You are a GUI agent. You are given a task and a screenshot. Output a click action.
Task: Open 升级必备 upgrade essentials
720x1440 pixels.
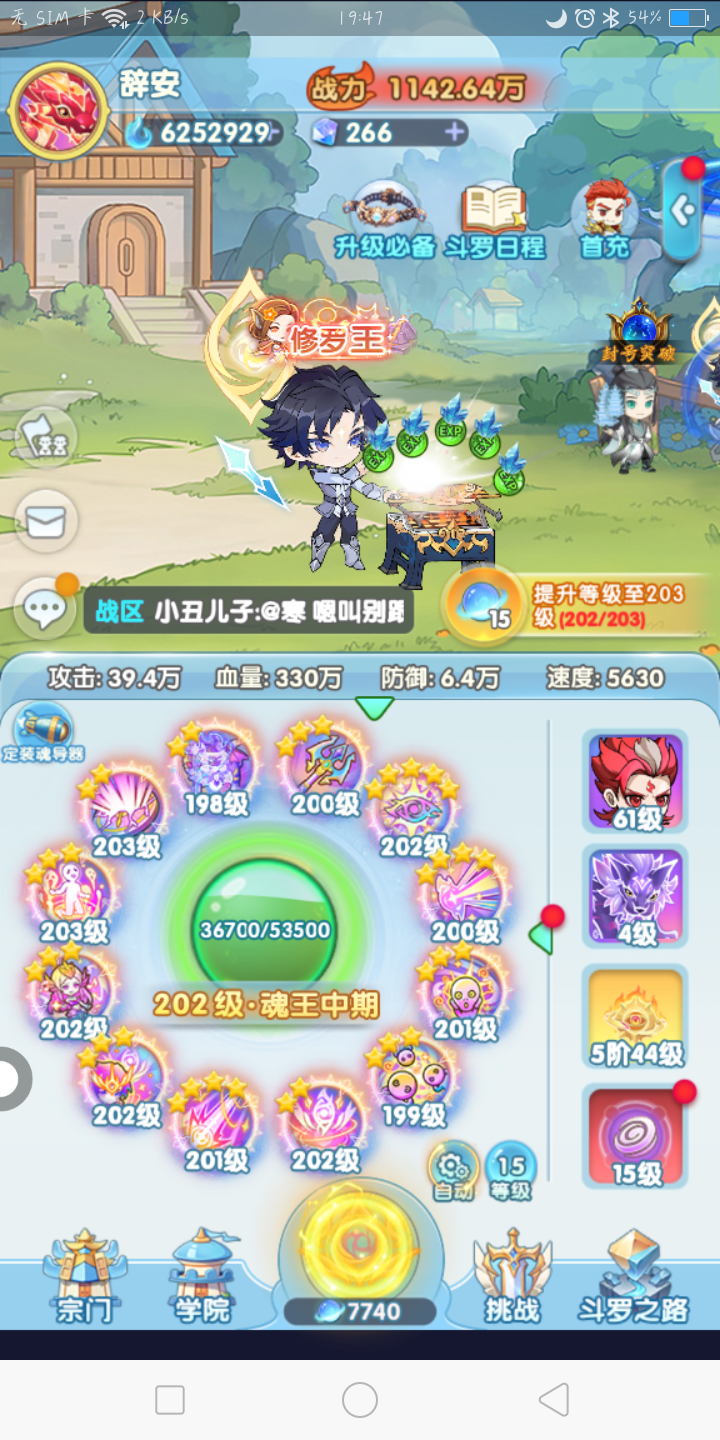click(x=385, y=220)
